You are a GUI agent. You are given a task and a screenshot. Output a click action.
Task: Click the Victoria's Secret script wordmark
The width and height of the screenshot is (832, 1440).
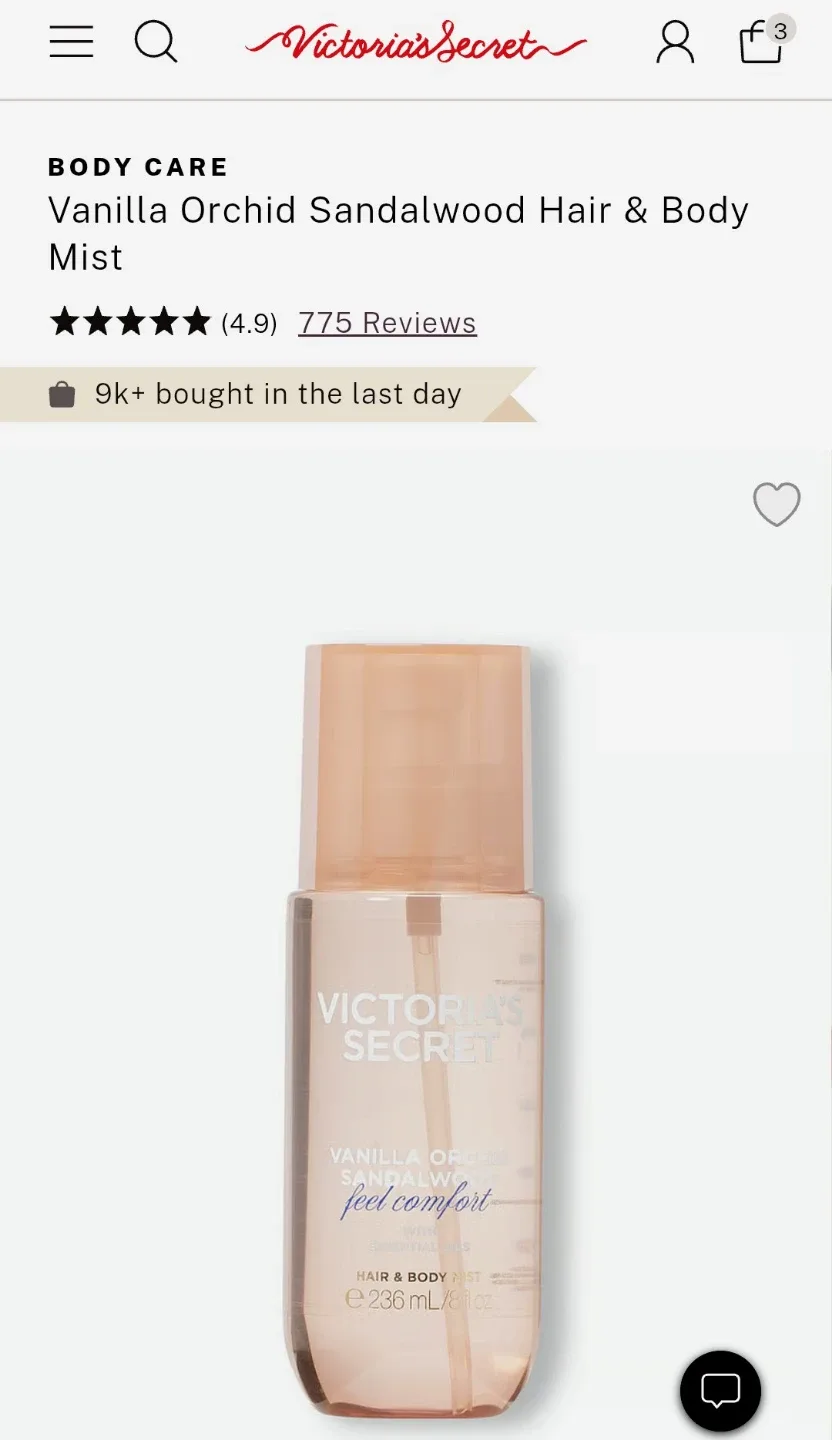click(415, 43)
